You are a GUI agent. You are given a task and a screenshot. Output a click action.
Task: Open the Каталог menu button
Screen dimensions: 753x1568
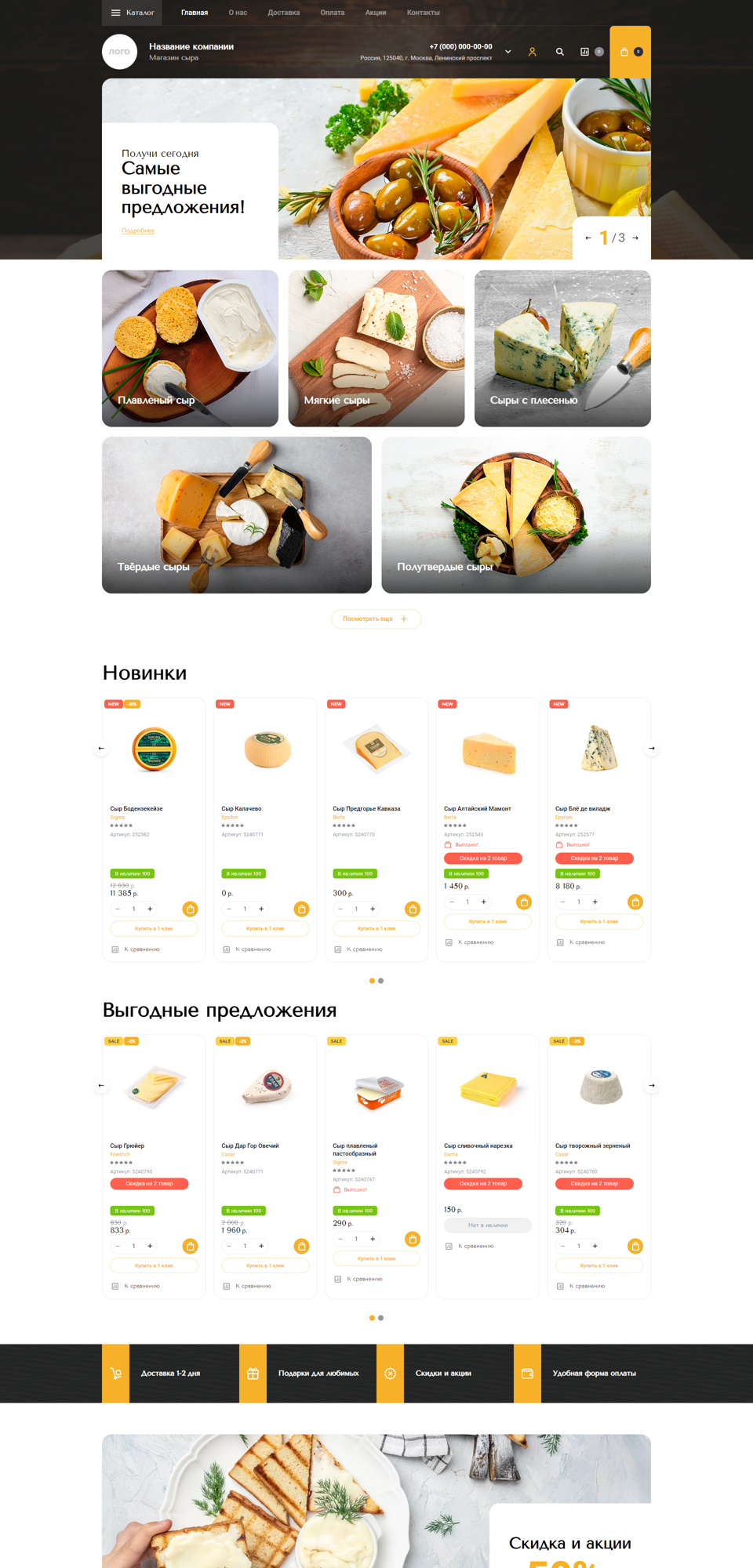click(x=132, y=13)
